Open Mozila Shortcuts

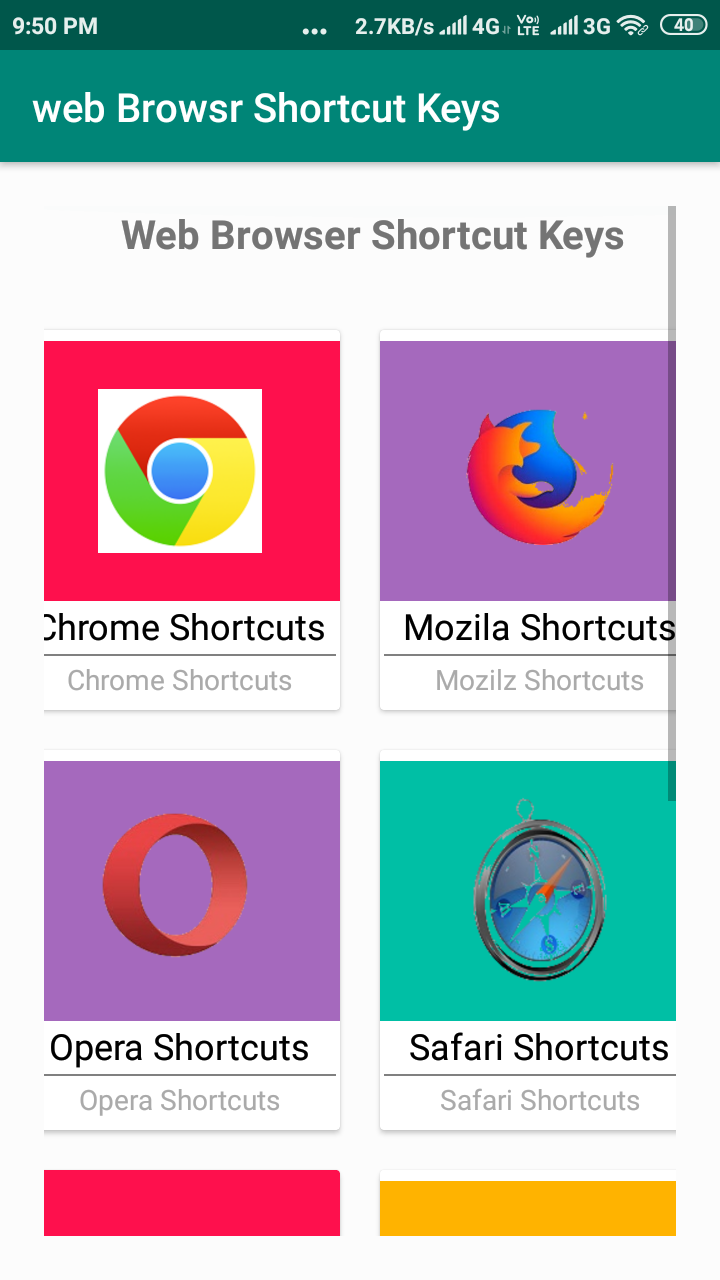[x=538, y=628]
